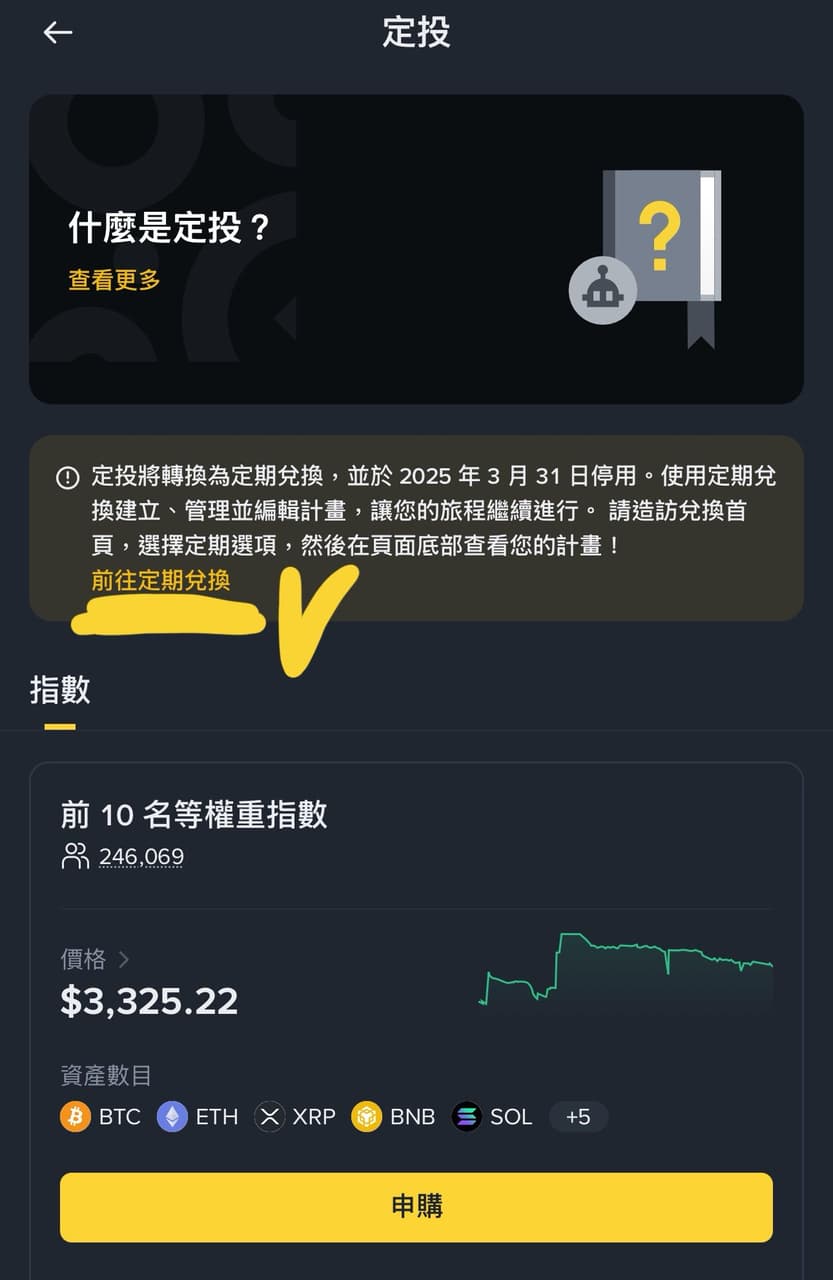The width and height of the screenshot is (833, 1280).
Task: Select the SOL asset icon
Action: (465, 1117)
